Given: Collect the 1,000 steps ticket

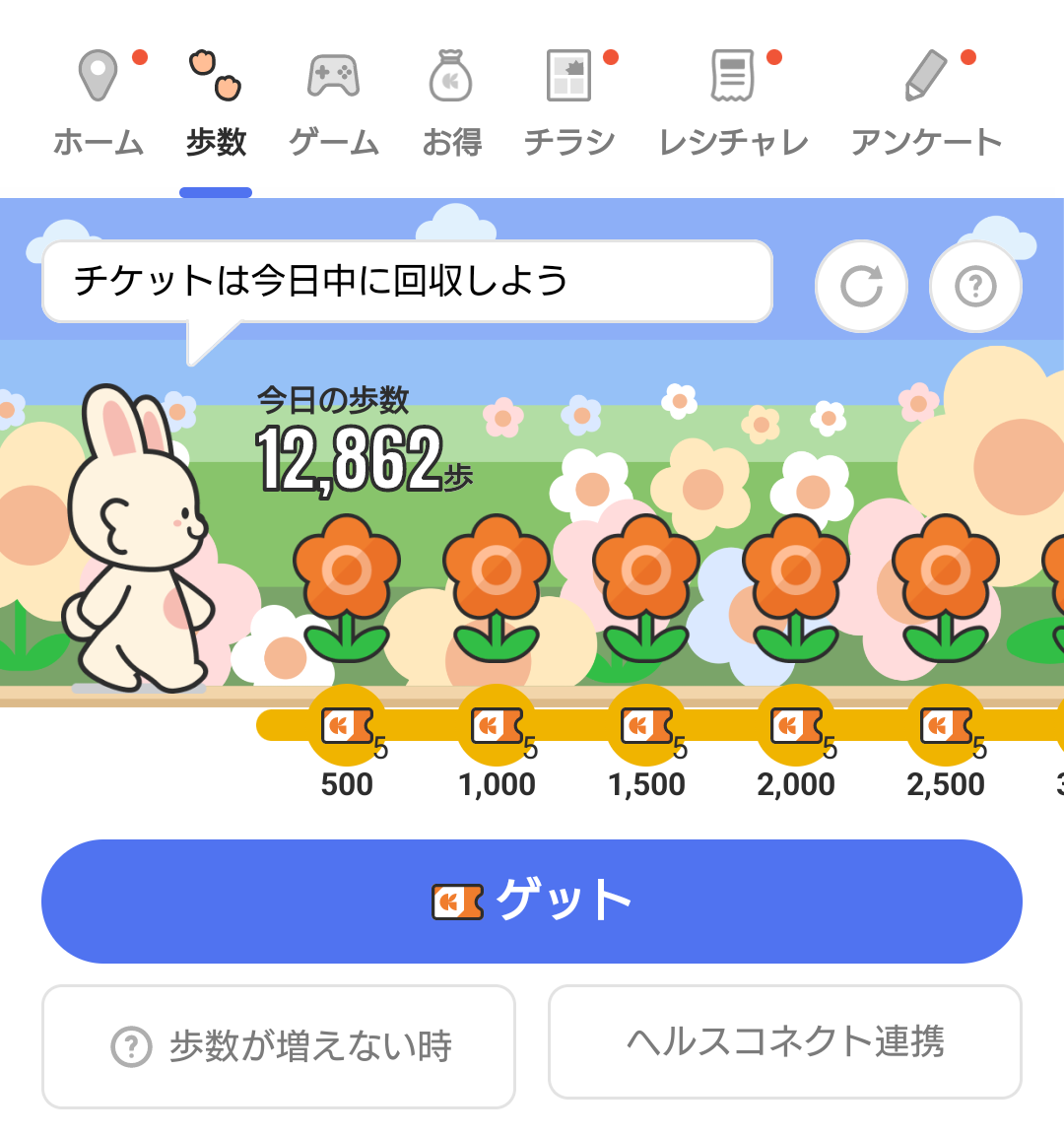Looking at the screenshot, I should tap(497, 727).
